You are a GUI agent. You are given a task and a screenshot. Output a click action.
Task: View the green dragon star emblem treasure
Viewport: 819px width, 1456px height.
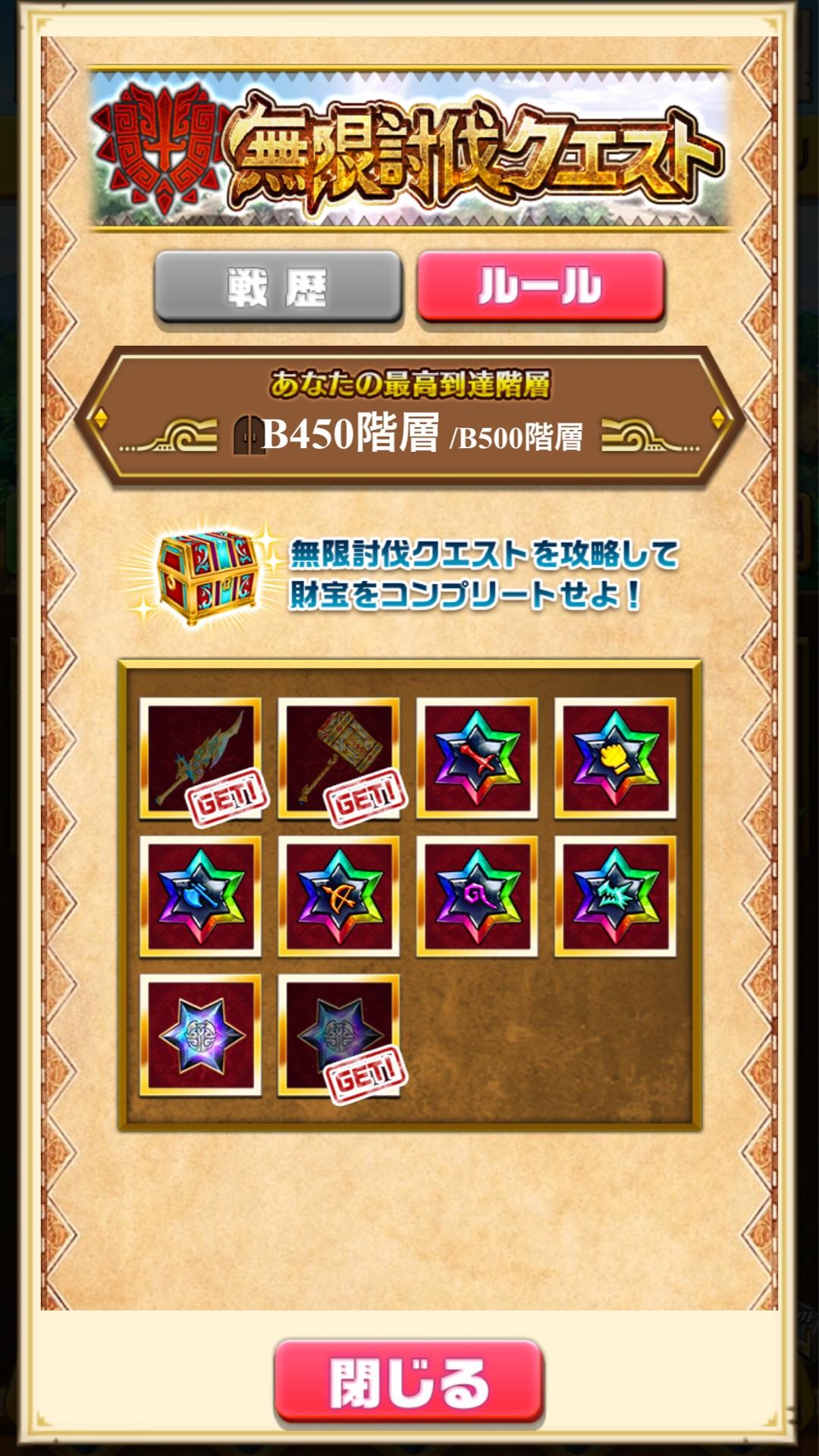(x=615, y=896)
